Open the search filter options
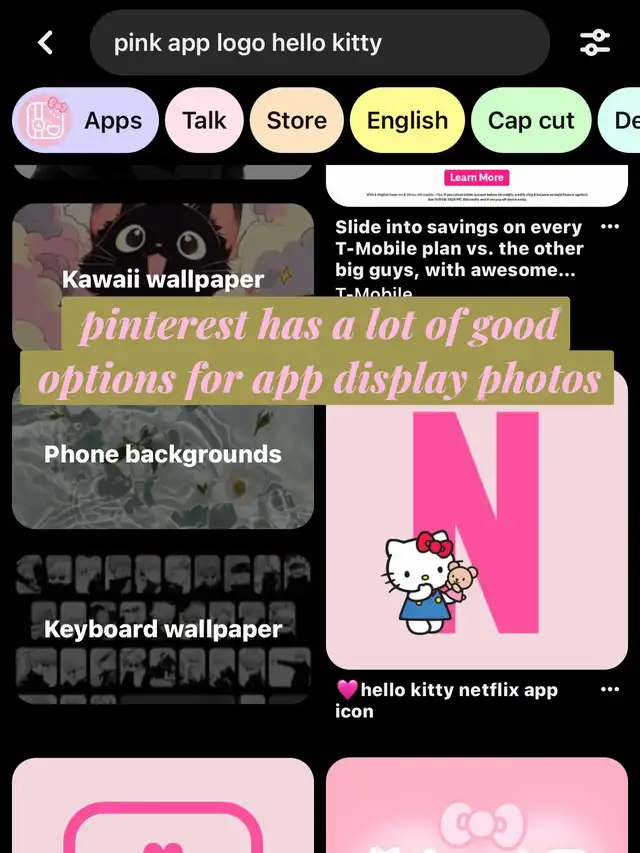 595,43
